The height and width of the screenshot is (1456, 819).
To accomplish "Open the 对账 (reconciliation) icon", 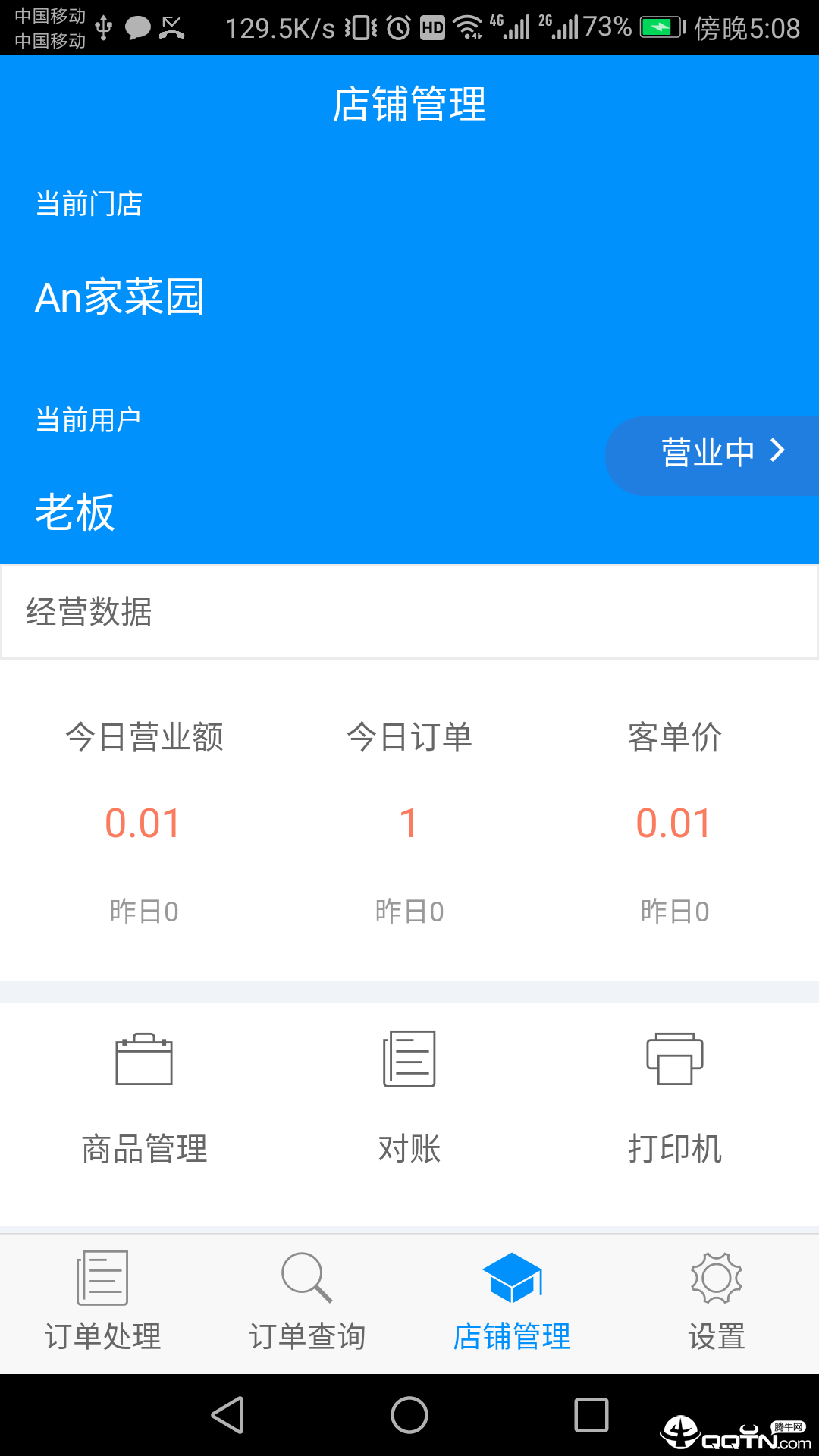I will point(409,1060).
